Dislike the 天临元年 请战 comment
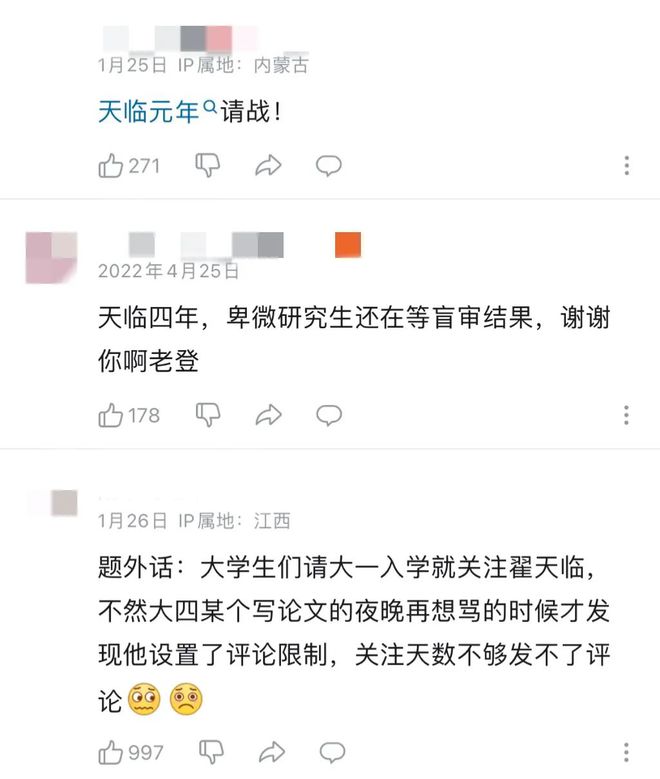The width and height of the screenshot is (660, 779). pyautogui.click(x=207, y=166)
